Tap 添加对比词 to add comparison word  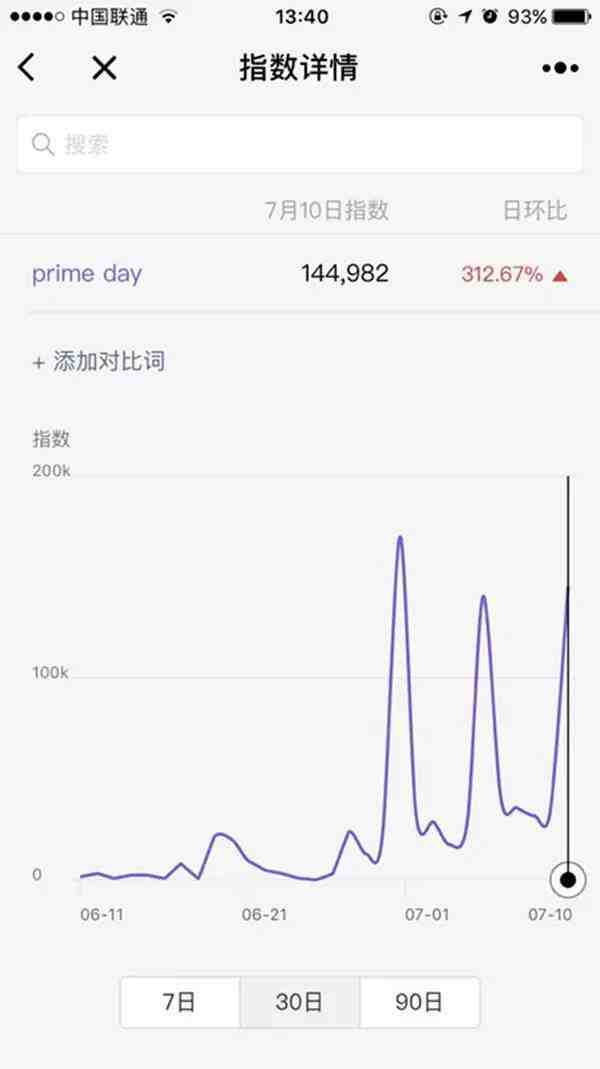[x=99, y=361]
